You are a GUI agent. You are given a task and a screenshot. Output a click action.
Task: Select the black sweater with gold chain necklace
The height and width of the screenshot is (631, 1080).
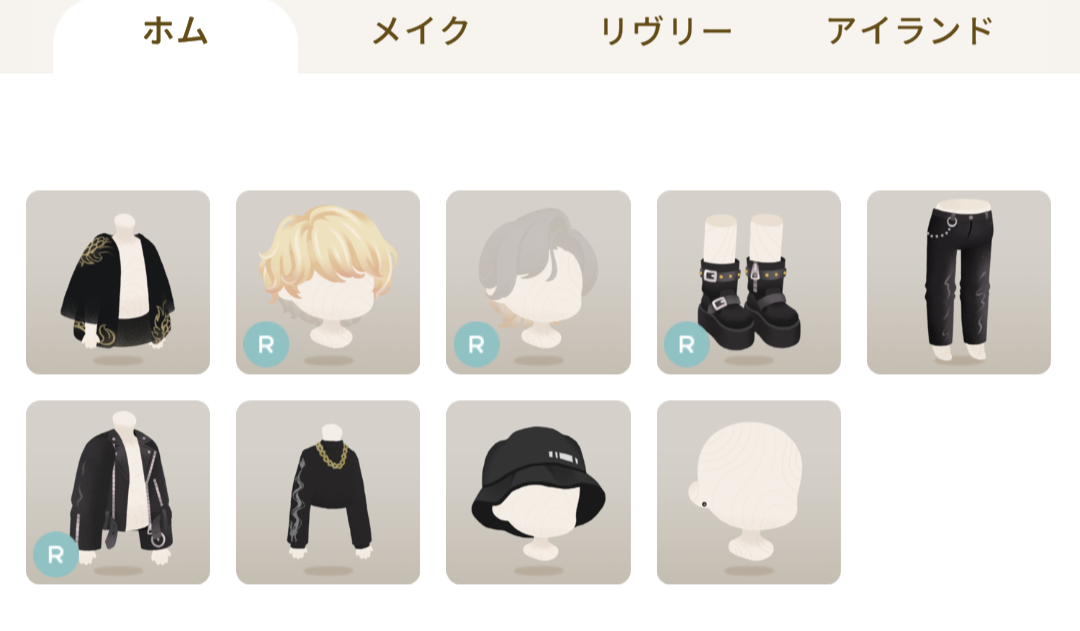click(x=328, y=492)
